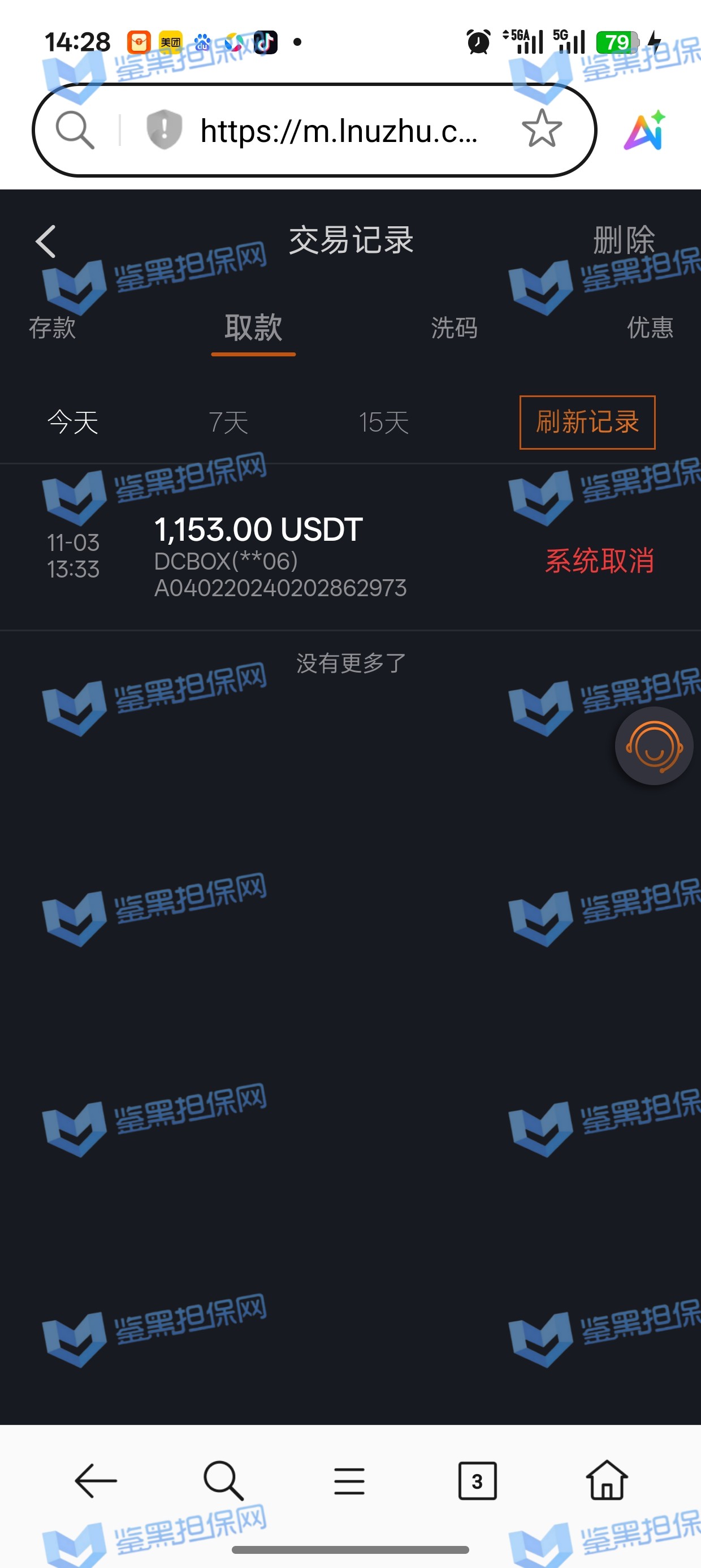Go back from the 交易记录 page

point(46,242)
